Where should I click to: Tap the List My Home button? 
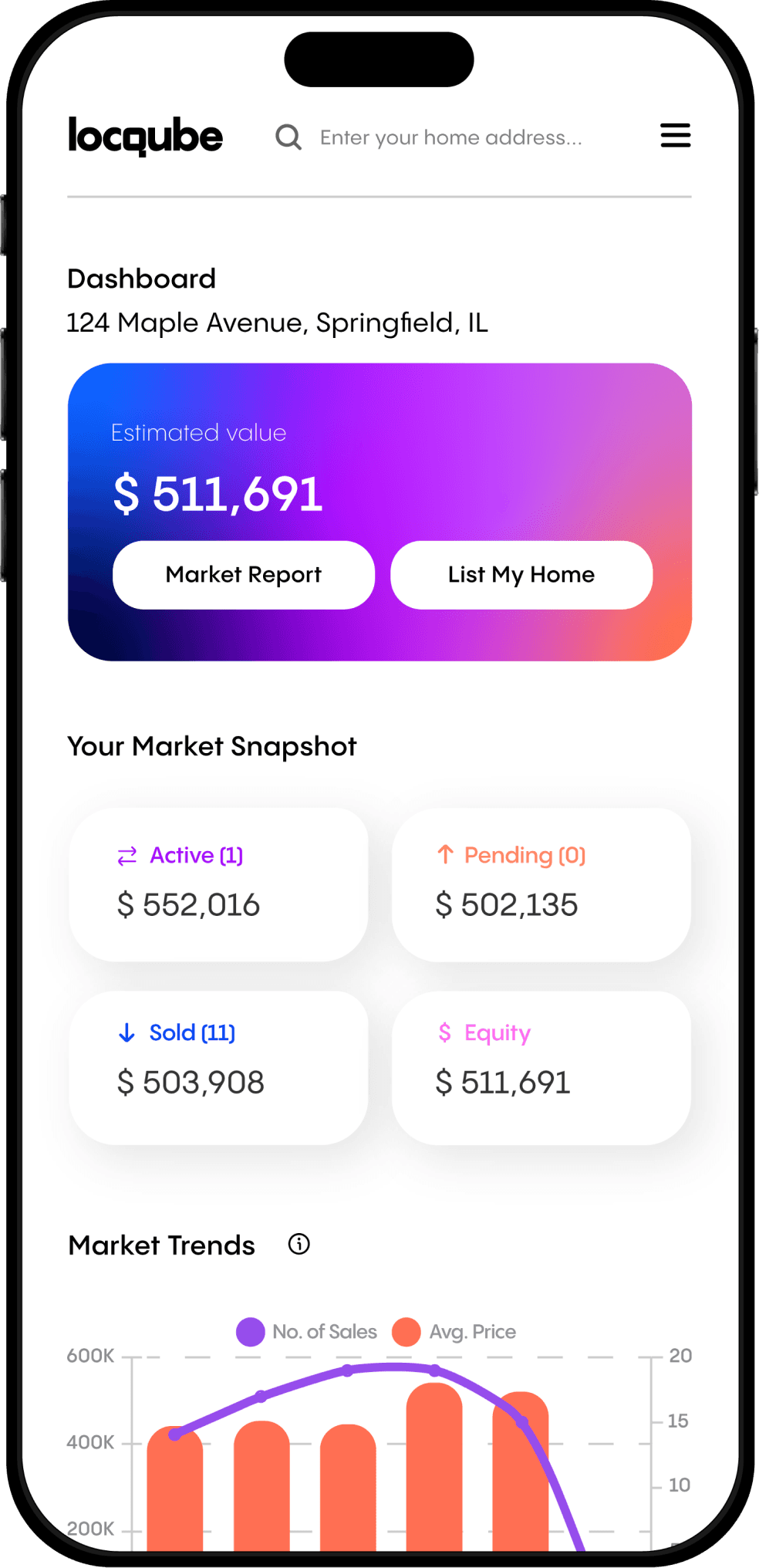521,575
